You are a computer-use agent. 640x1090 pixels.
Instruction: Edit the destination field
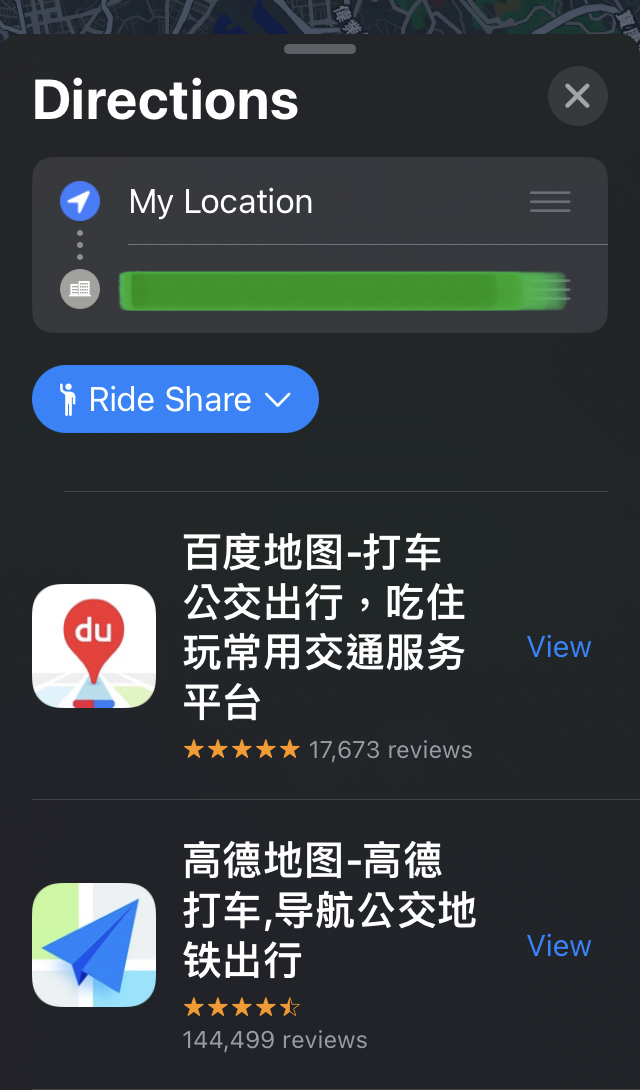pyautogui.click(x=320, y=290)
